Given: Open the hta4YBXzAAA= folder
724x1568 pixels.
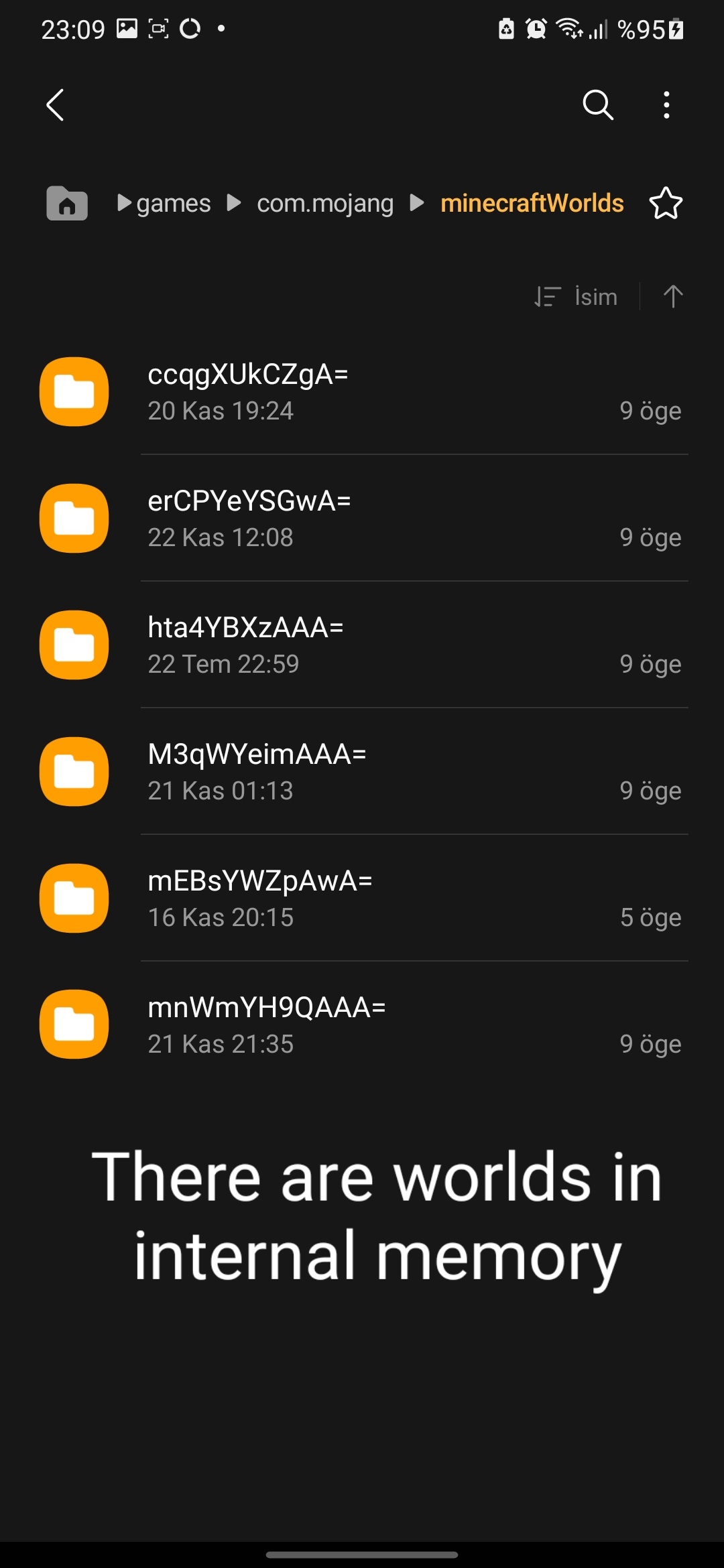Looking at the screenshot, I should click(x=362, y=645).
